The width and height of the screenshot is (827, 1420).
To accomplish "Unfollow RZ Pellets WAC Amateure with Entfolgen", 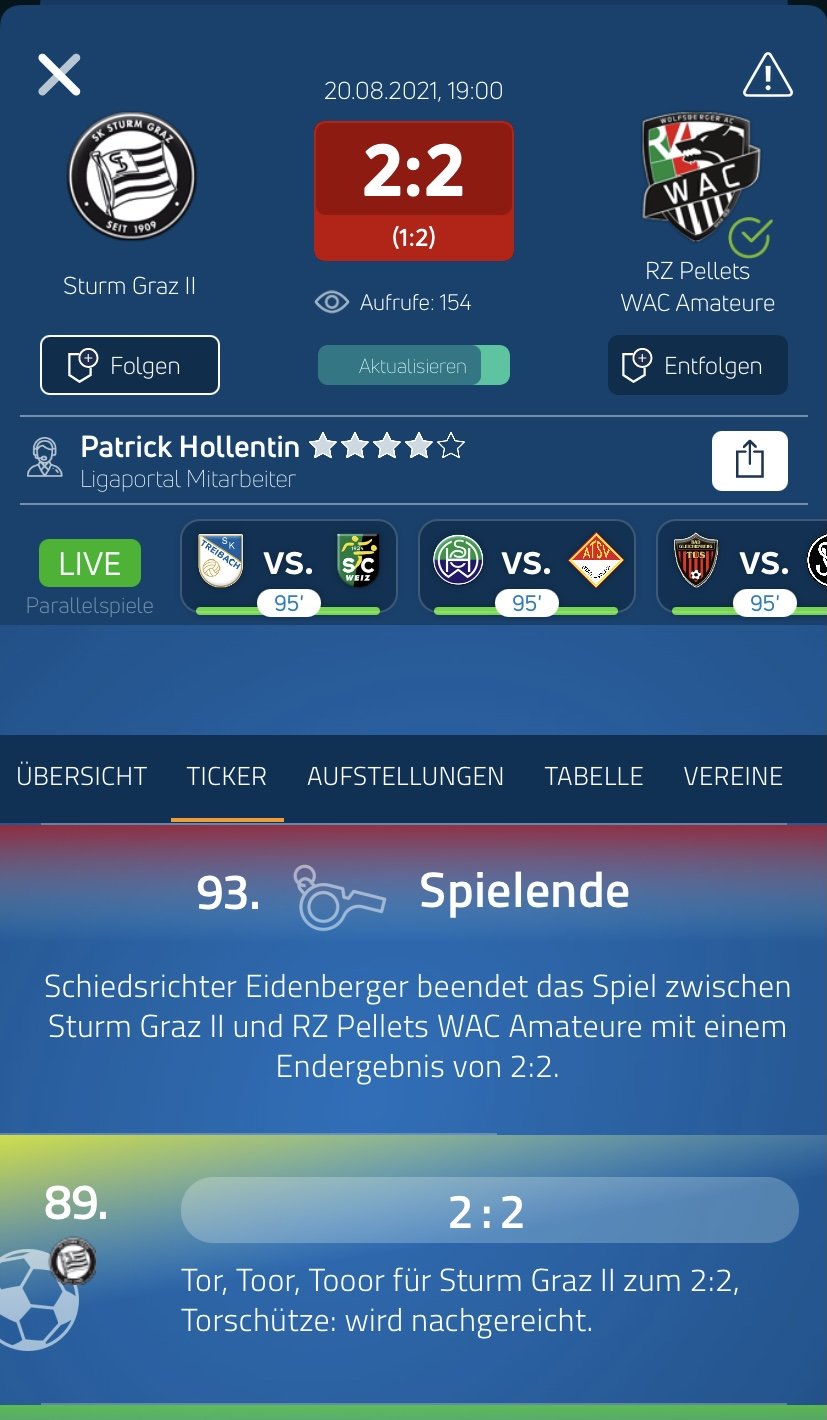I will click(698, 365).
